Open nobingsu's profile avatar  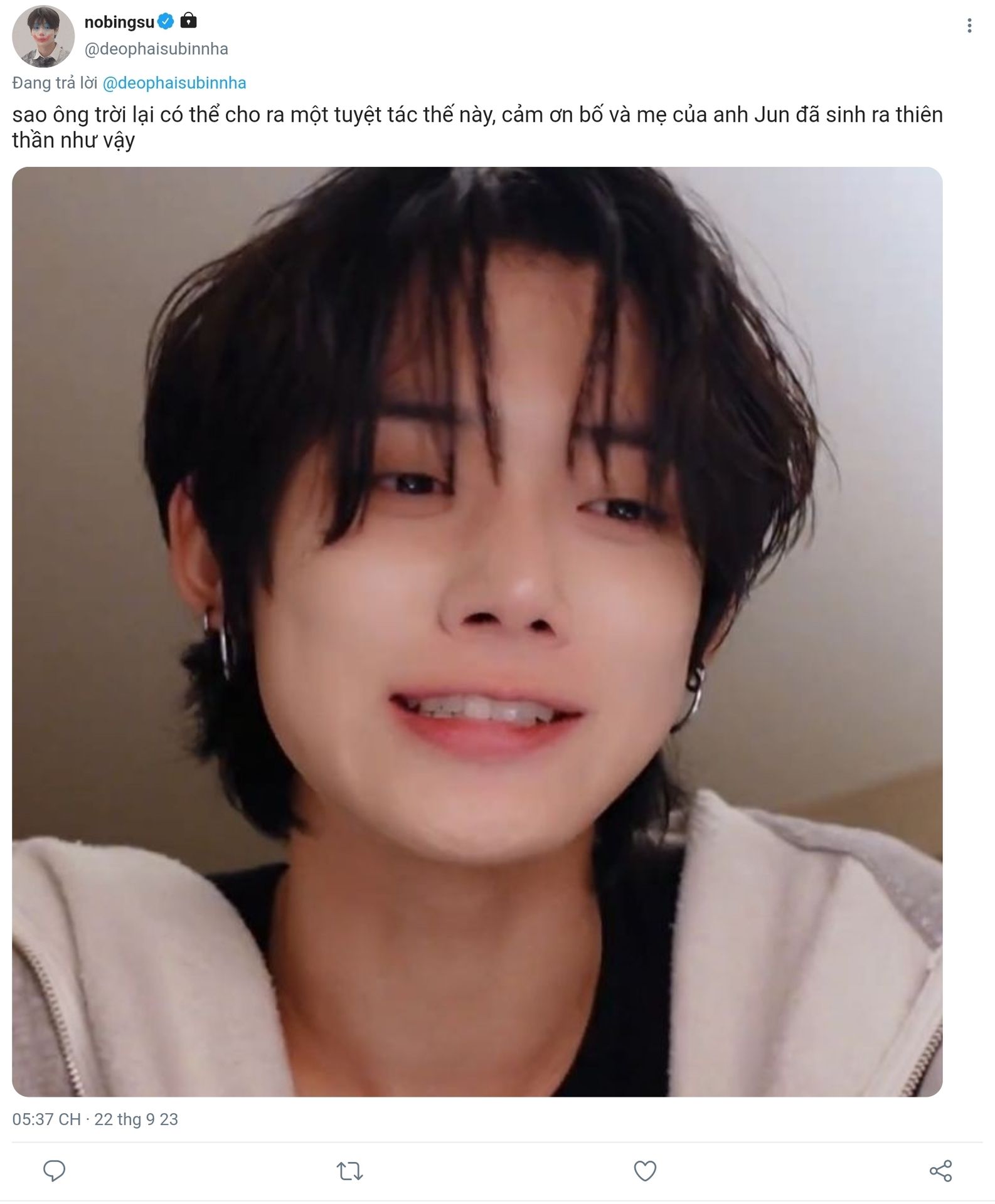(43, 36)
